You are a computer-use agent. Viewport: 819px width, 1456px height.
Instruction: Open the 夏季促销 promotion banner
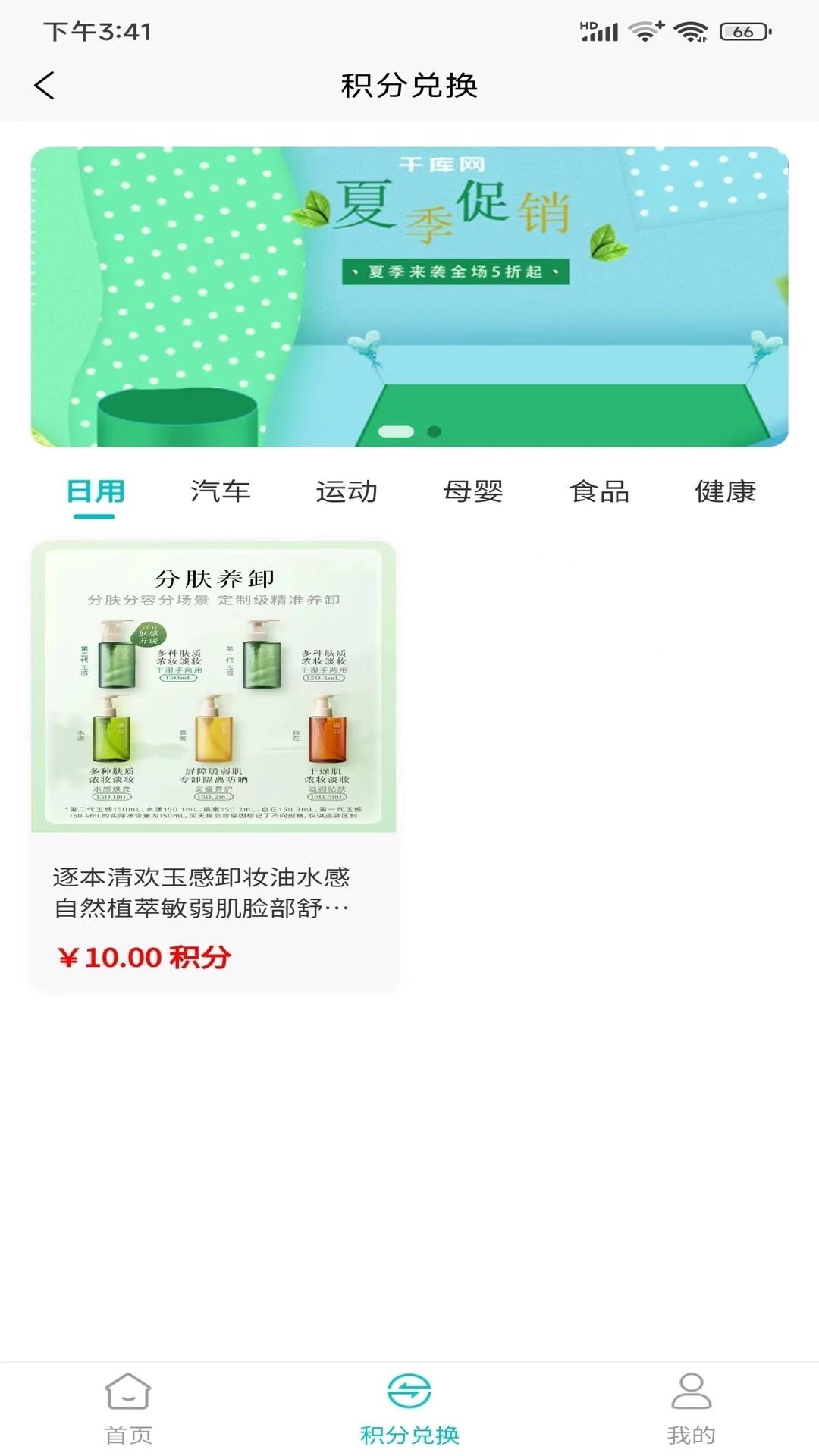[x=409, y=296]
